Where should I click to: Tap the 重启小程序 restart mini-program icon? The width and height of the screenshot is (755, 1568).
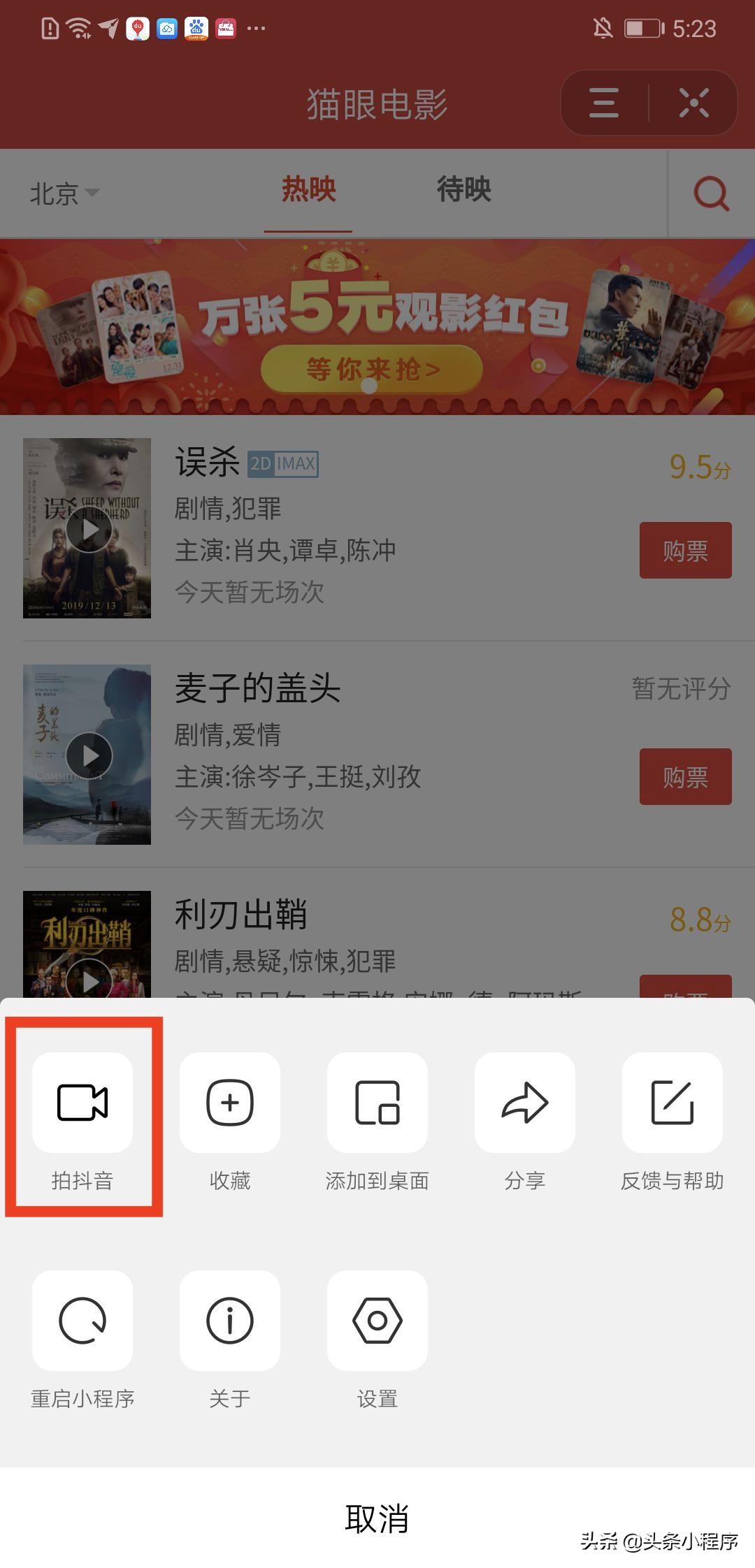point(82,1321)
